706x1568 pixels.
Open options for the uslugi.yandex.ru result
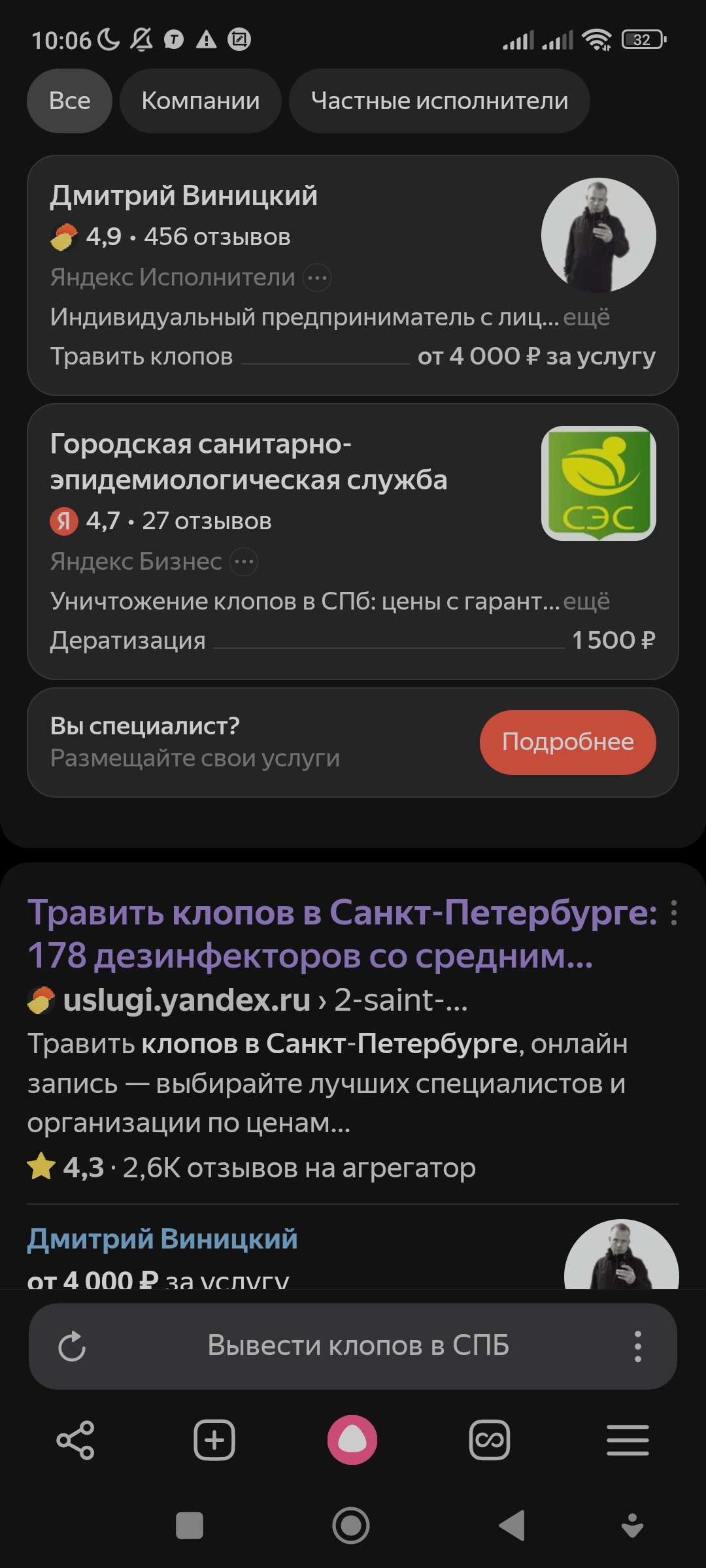[x=674, y=913]
